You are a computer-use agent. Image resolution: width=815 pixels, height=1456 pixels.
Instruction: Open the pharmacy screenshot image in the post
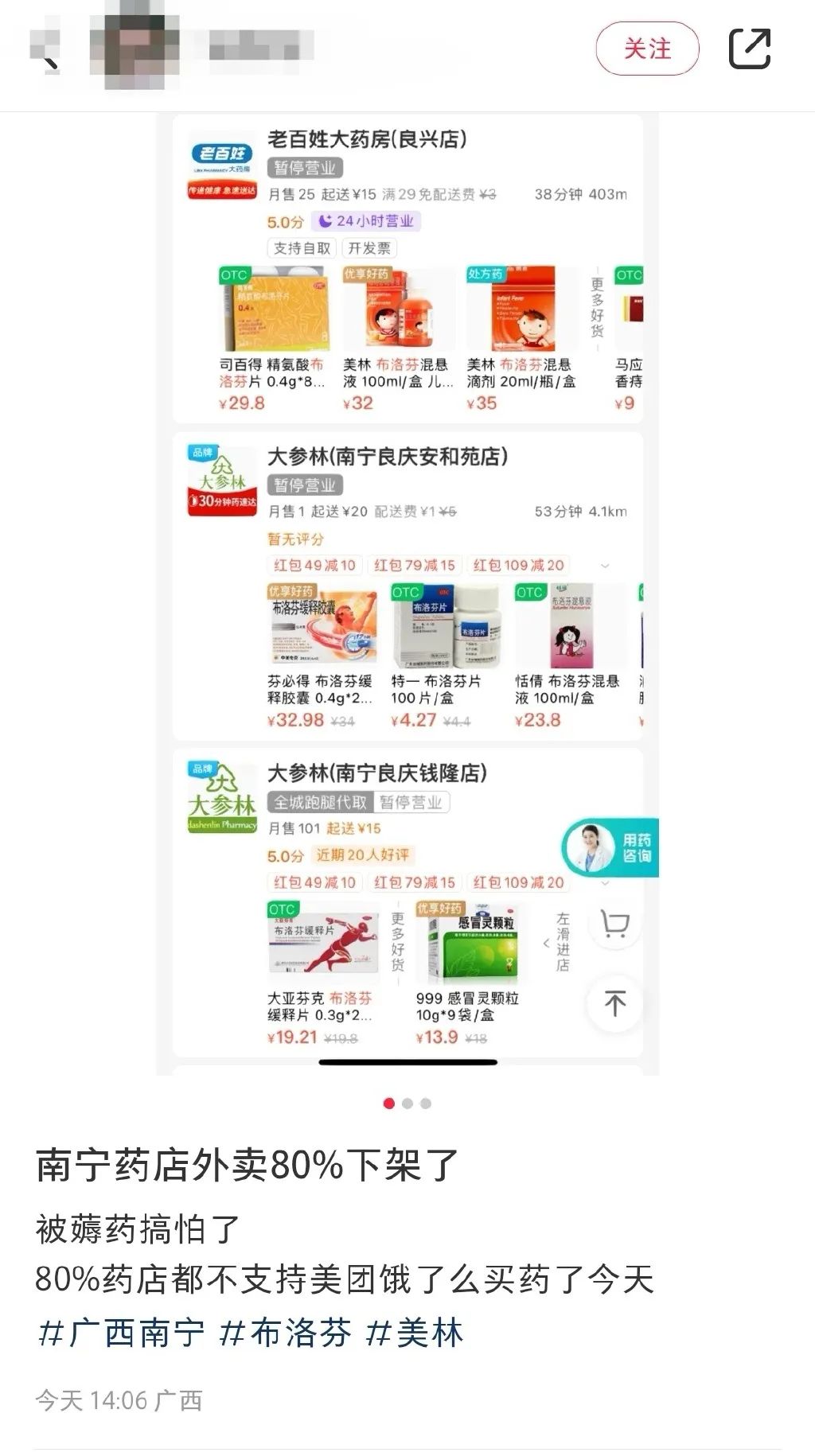(x=407, y=594)
